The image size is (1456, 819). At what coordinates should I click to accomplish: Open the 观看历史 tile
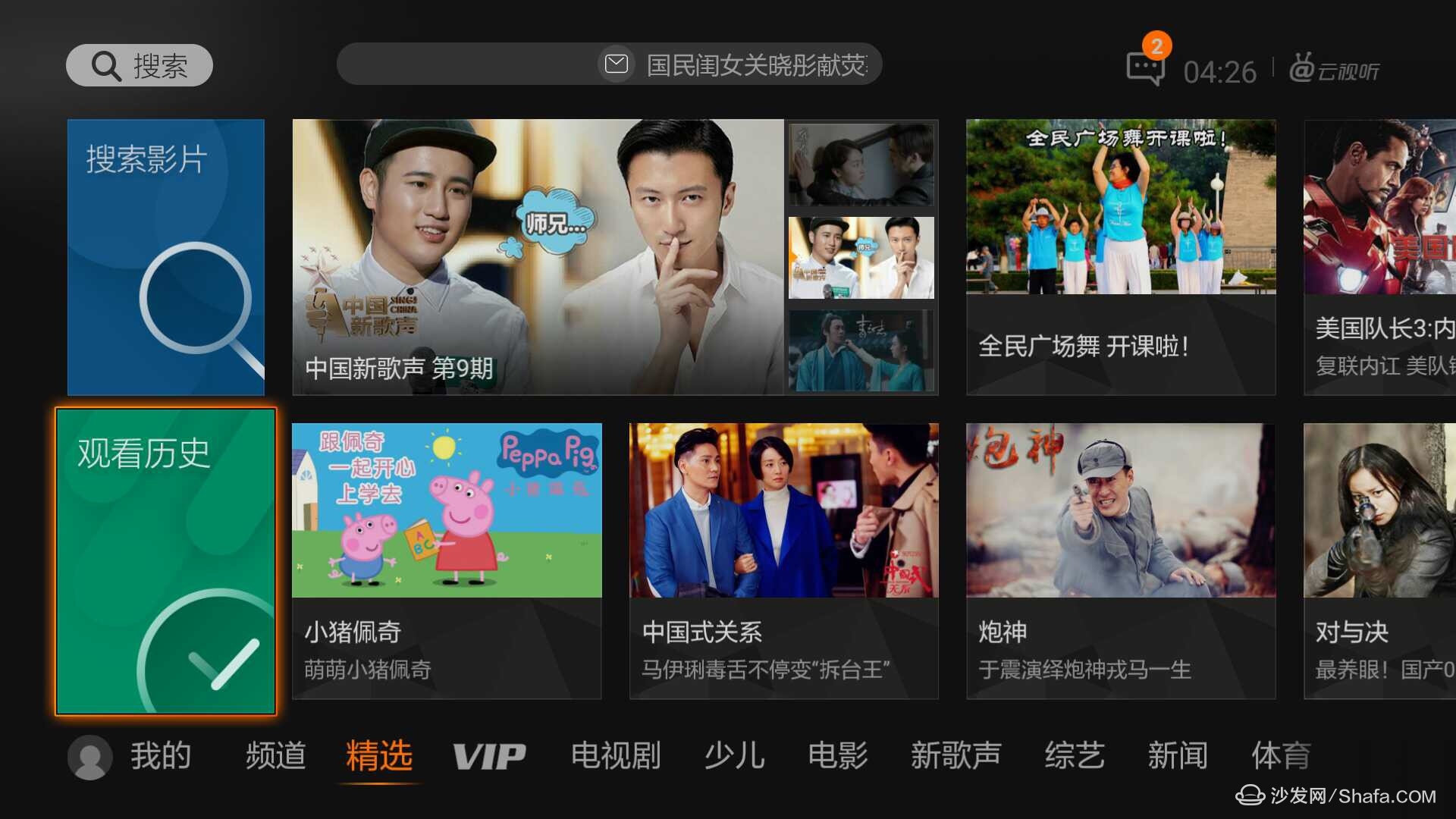click(166, 561)
